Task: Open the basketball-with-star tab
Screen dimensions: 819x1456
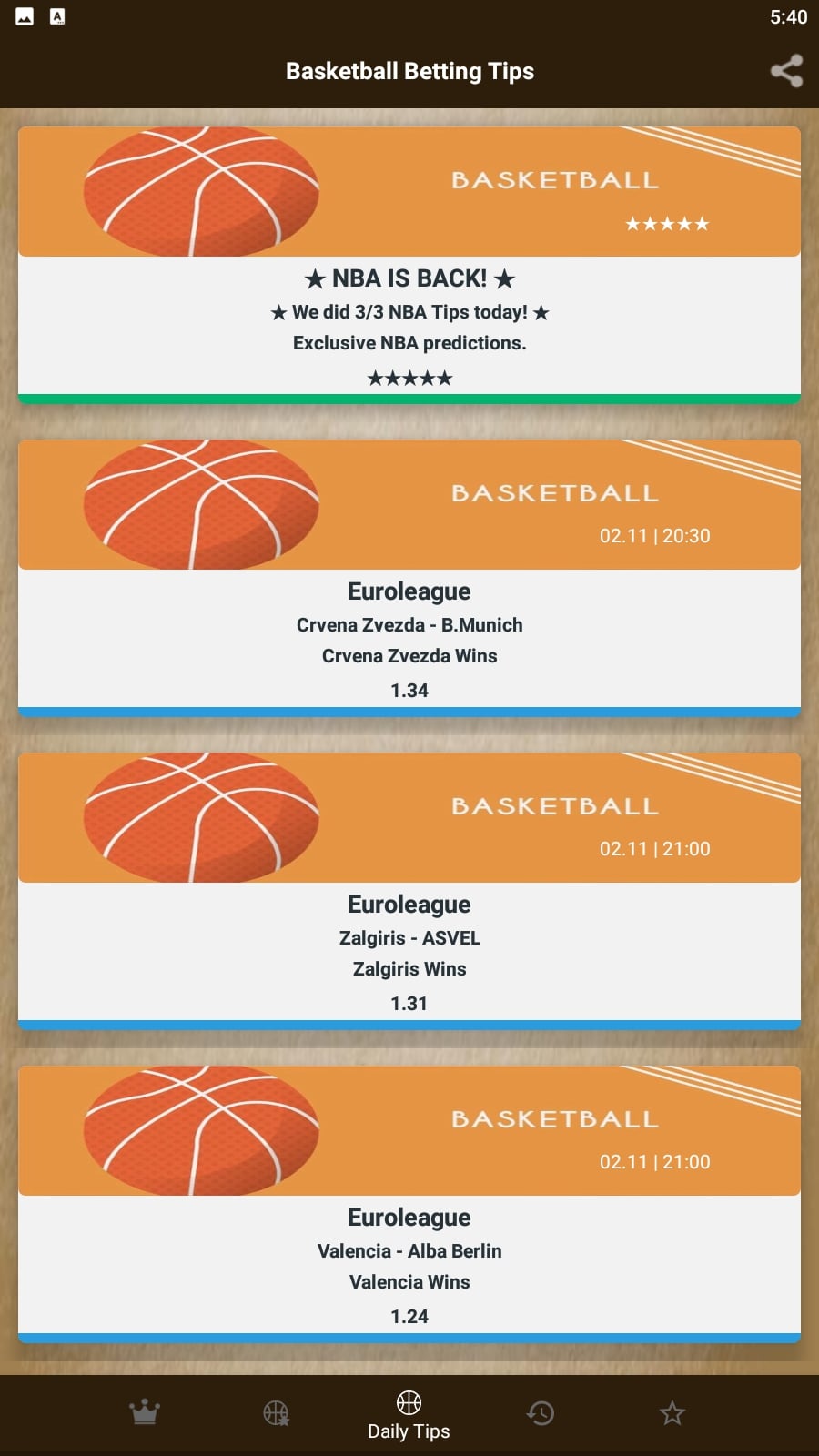Action: point(276,1412)
